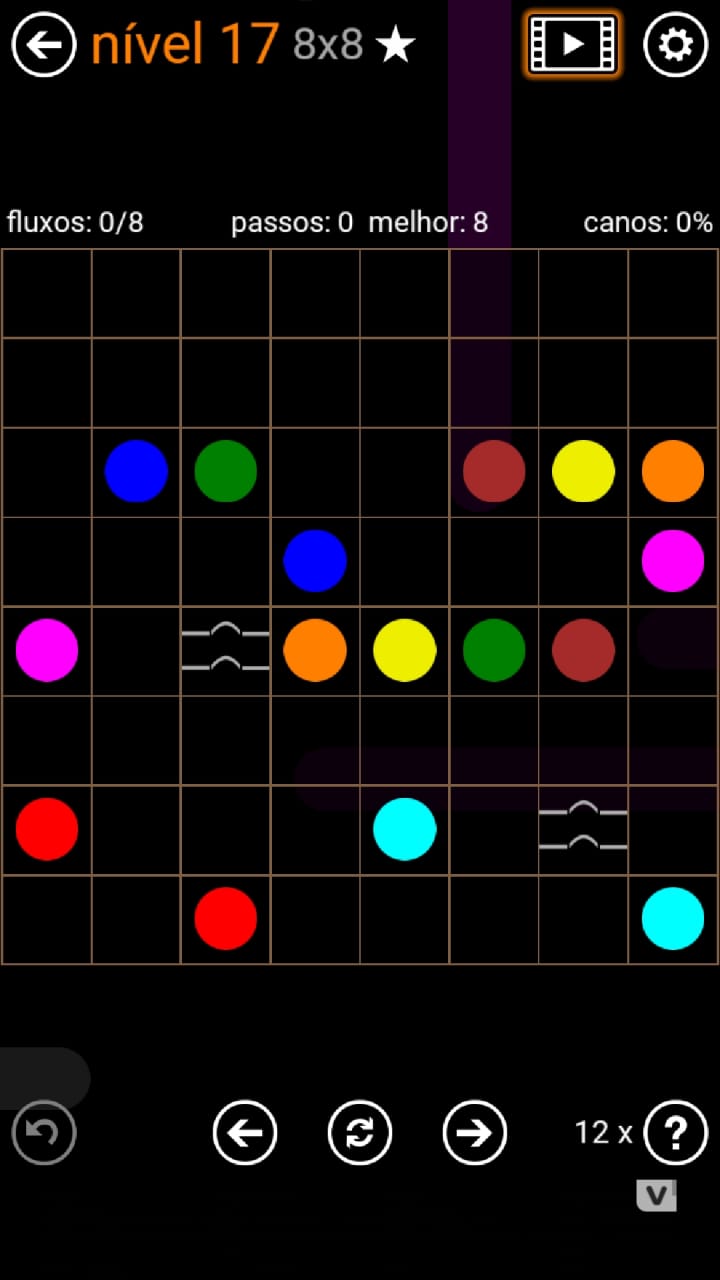Select the red dot in the bottom row
Image resolution: width=720 pixels, height=1280 pixels.
coord(226,918)
